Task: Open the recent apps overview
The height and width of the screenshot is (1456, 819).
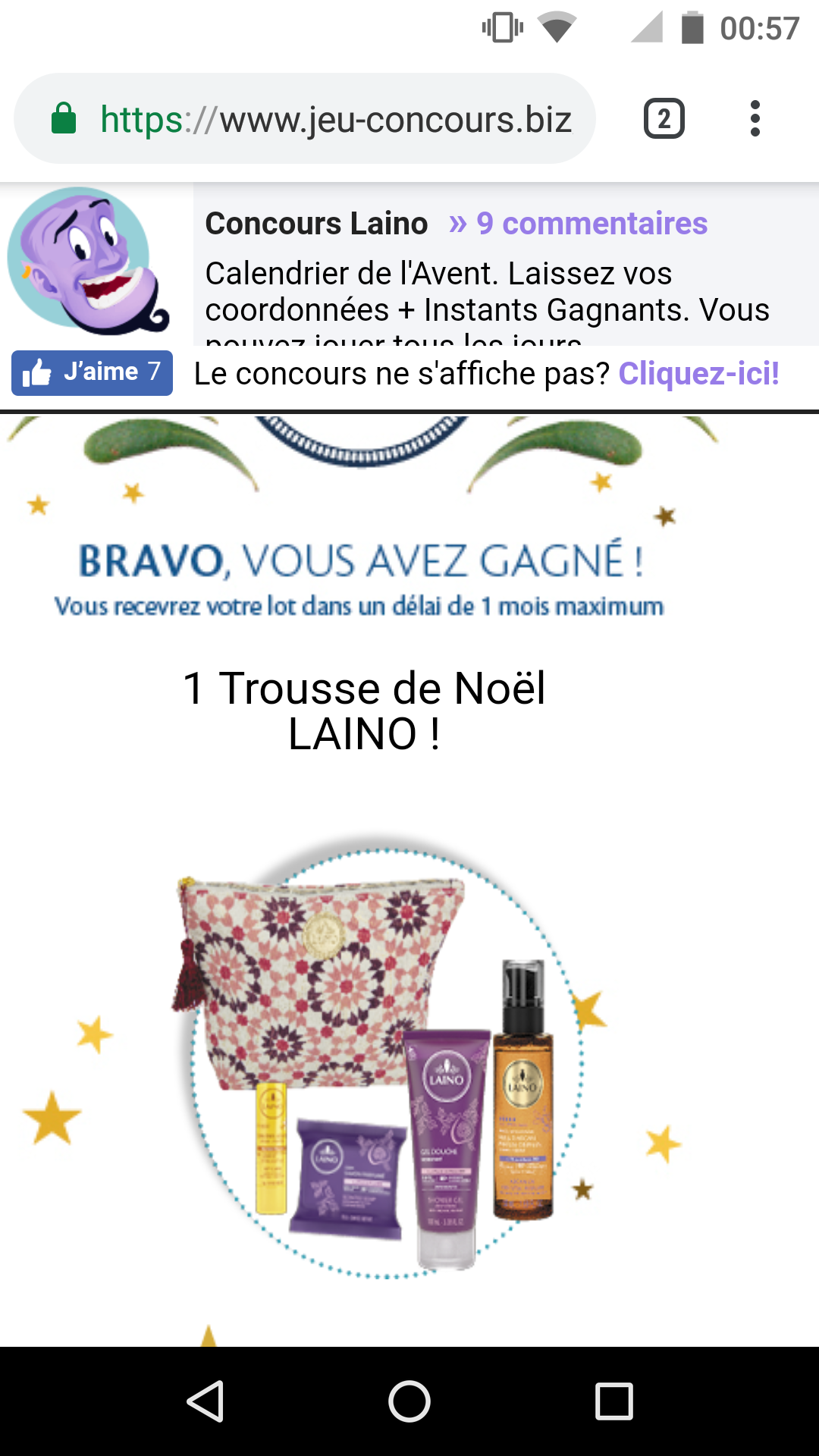Action: [x=613, y=1401]
